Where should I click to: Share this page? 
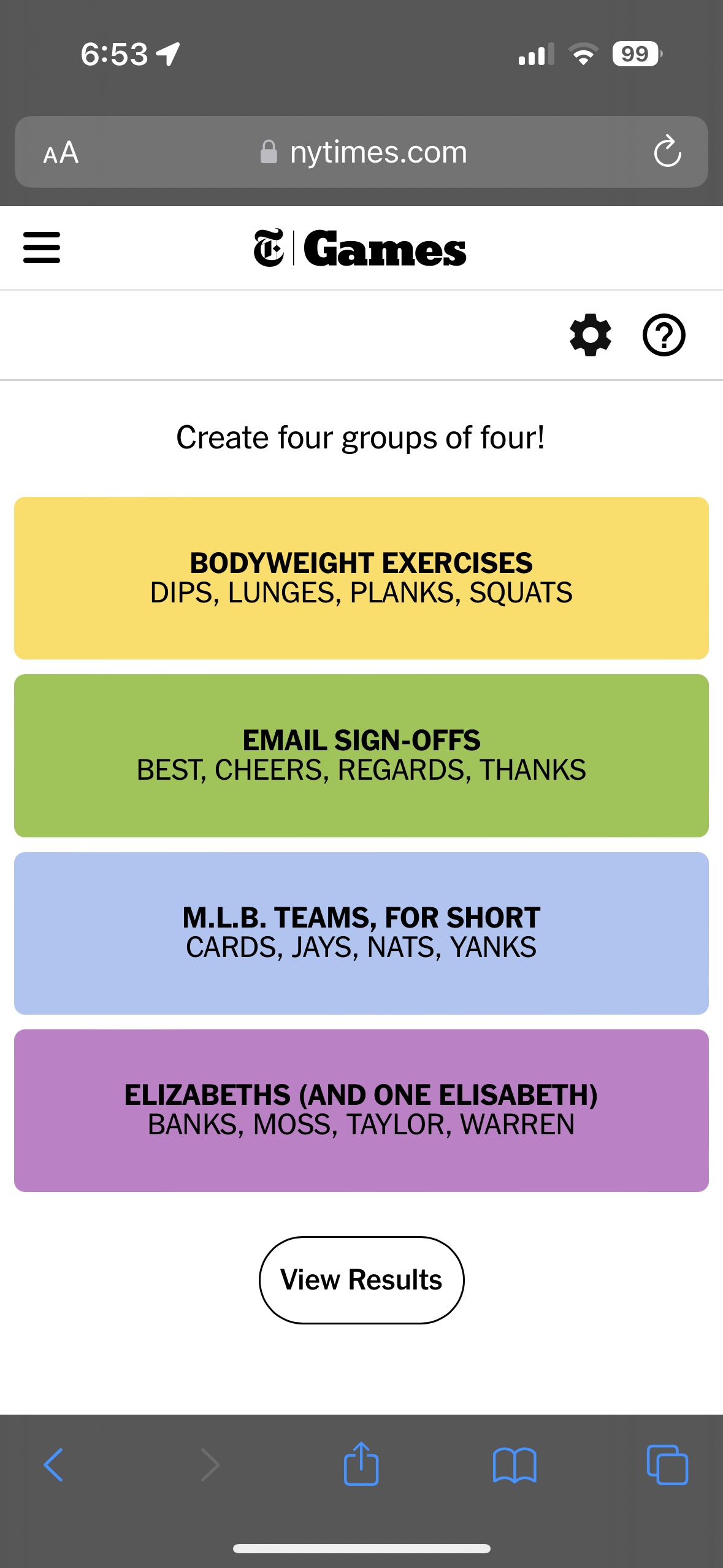pos(361,1465)
